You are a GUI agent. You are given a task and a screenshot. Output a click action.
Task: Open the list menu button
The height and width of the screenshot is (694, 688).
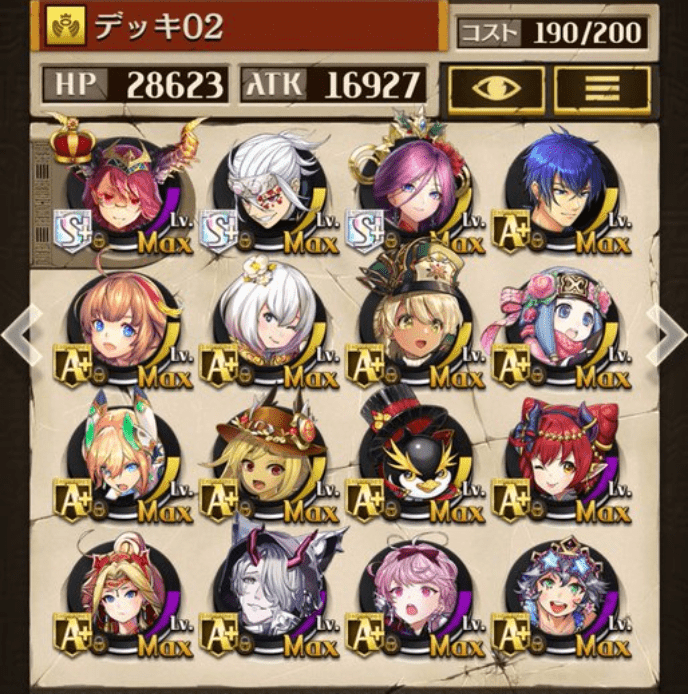pos(601,88)
